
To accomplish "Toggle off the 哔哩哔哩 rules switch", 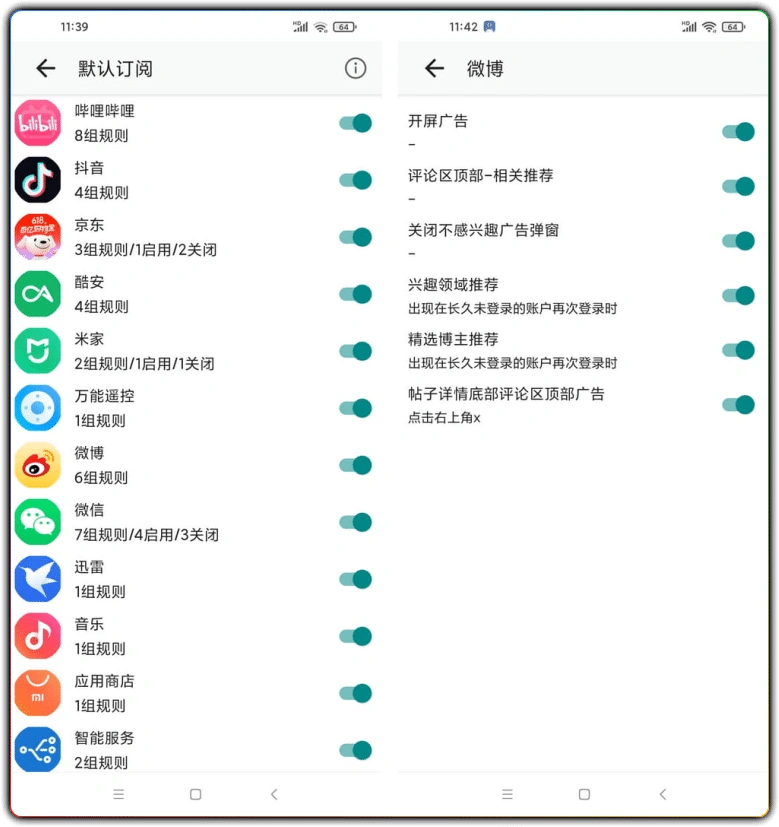I will click(354, 121).
